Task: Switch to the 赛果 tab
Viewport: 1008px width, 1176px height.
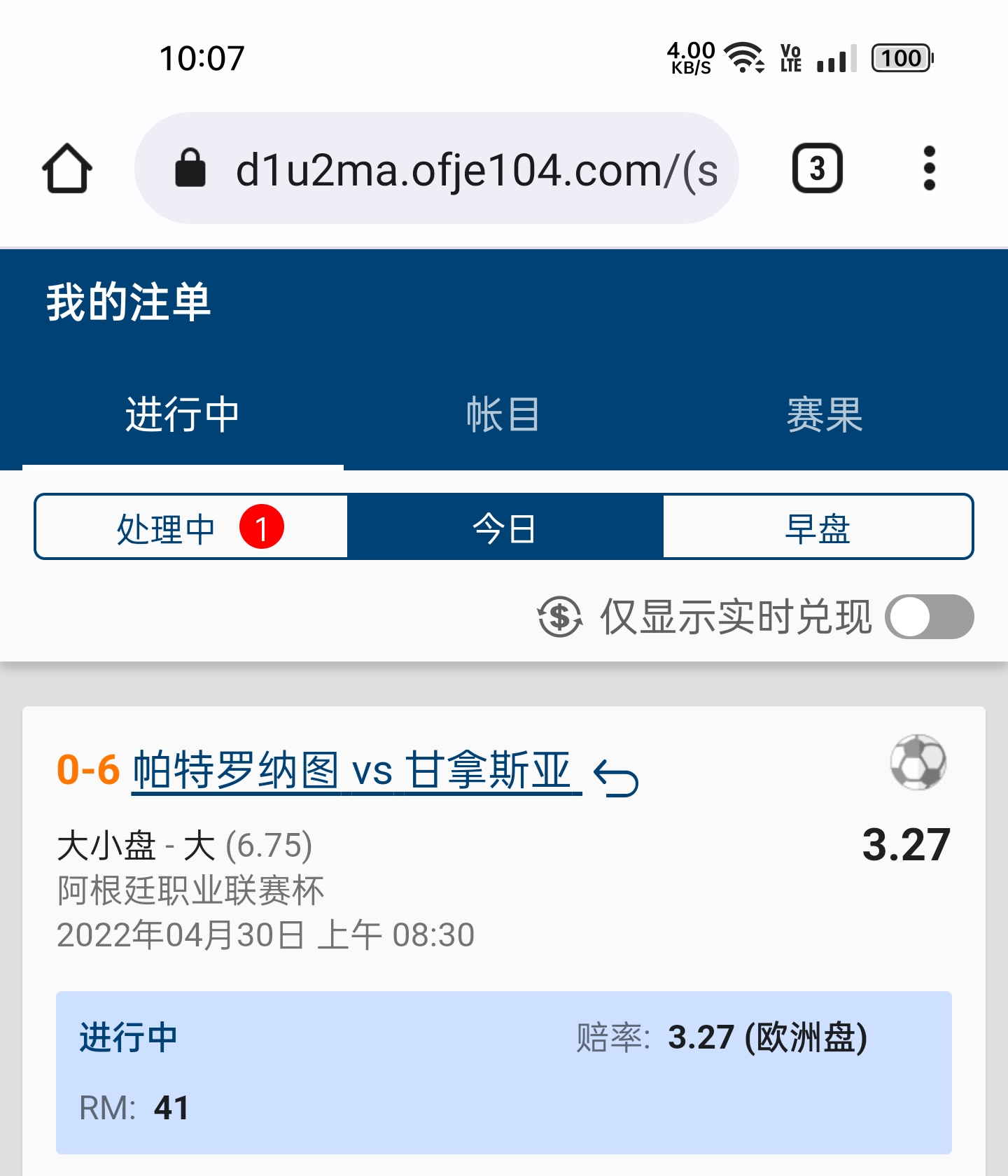Action: [824, 414]
